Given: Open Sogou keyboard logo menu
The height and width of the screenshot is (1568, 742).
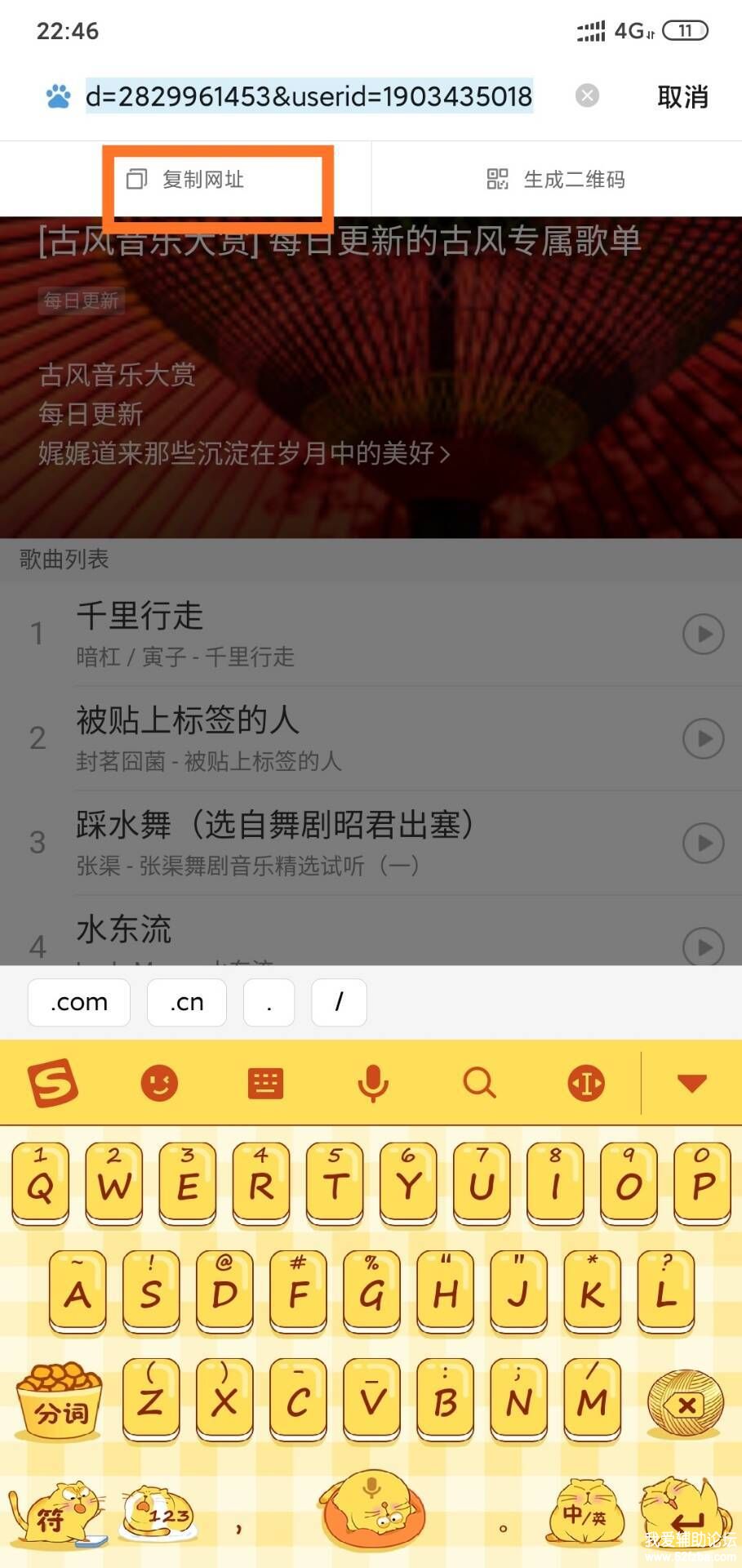Looking at the screenshot, I should (x=53, y=1084).
